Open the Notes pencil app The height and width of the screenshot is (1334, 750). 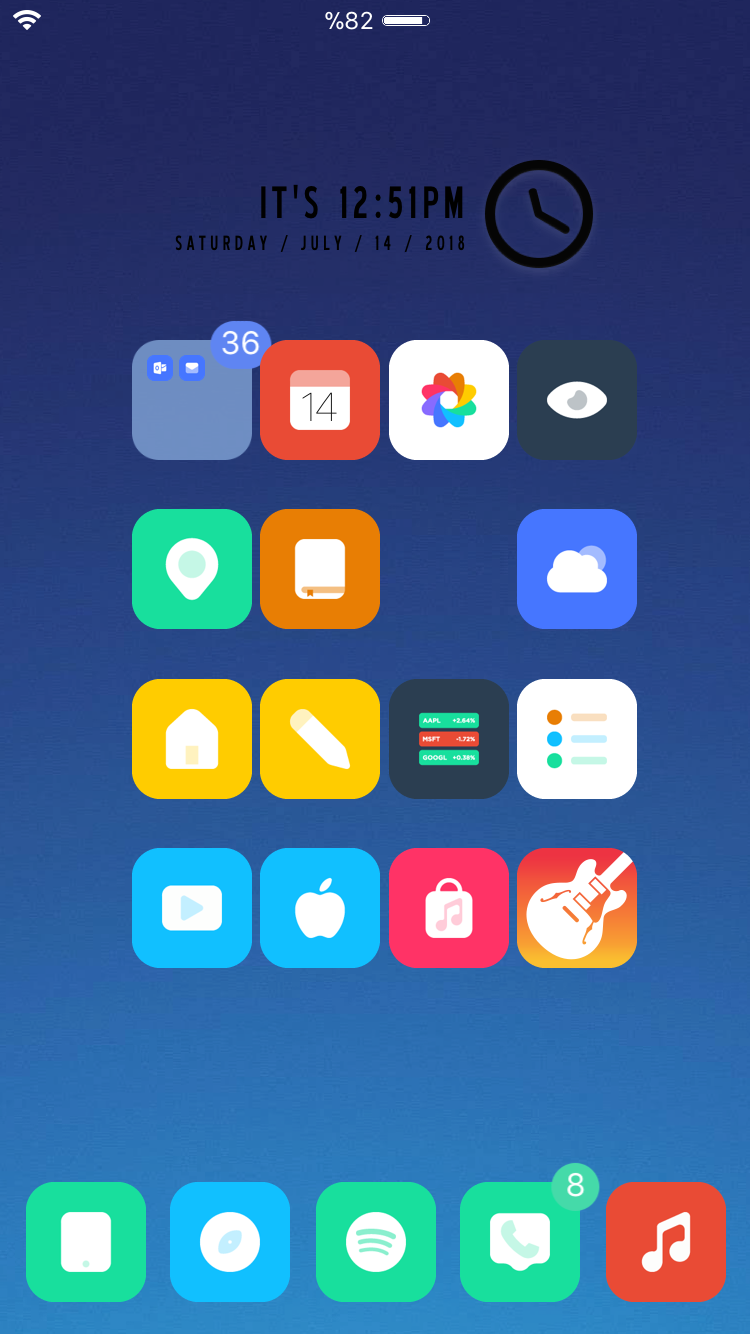pyautogui.click(x=320, y=739)
